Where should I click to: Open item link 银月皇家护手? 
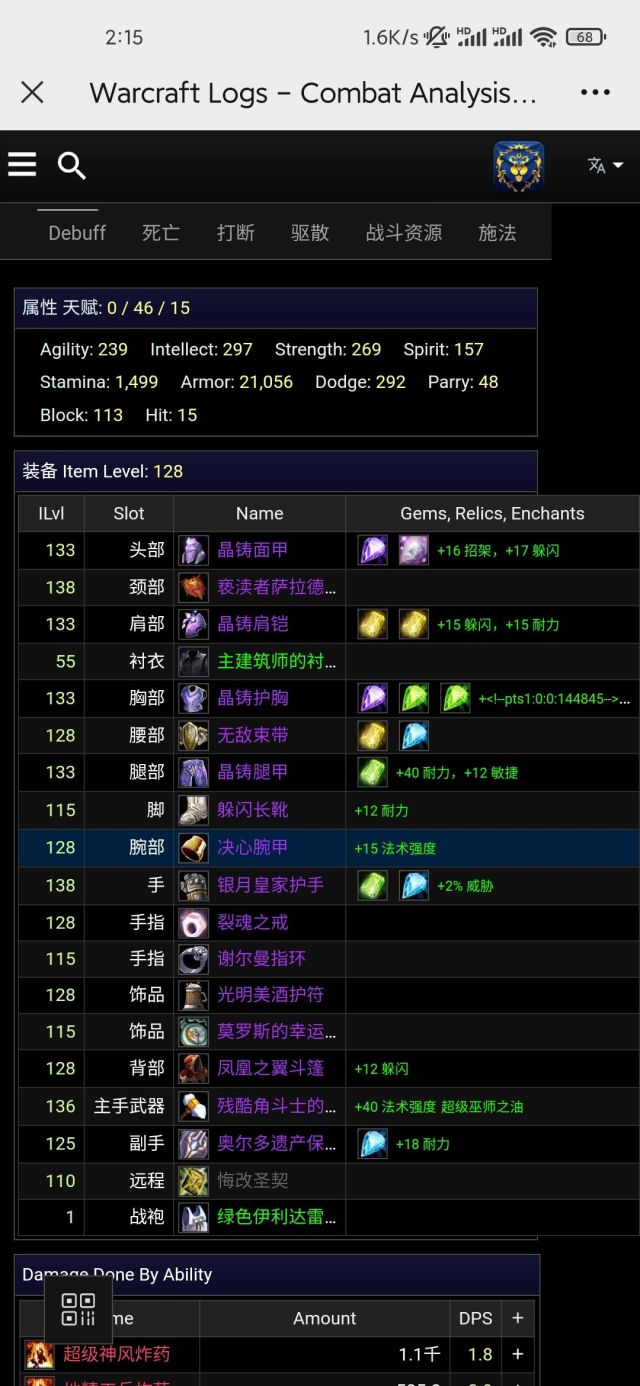270,885
